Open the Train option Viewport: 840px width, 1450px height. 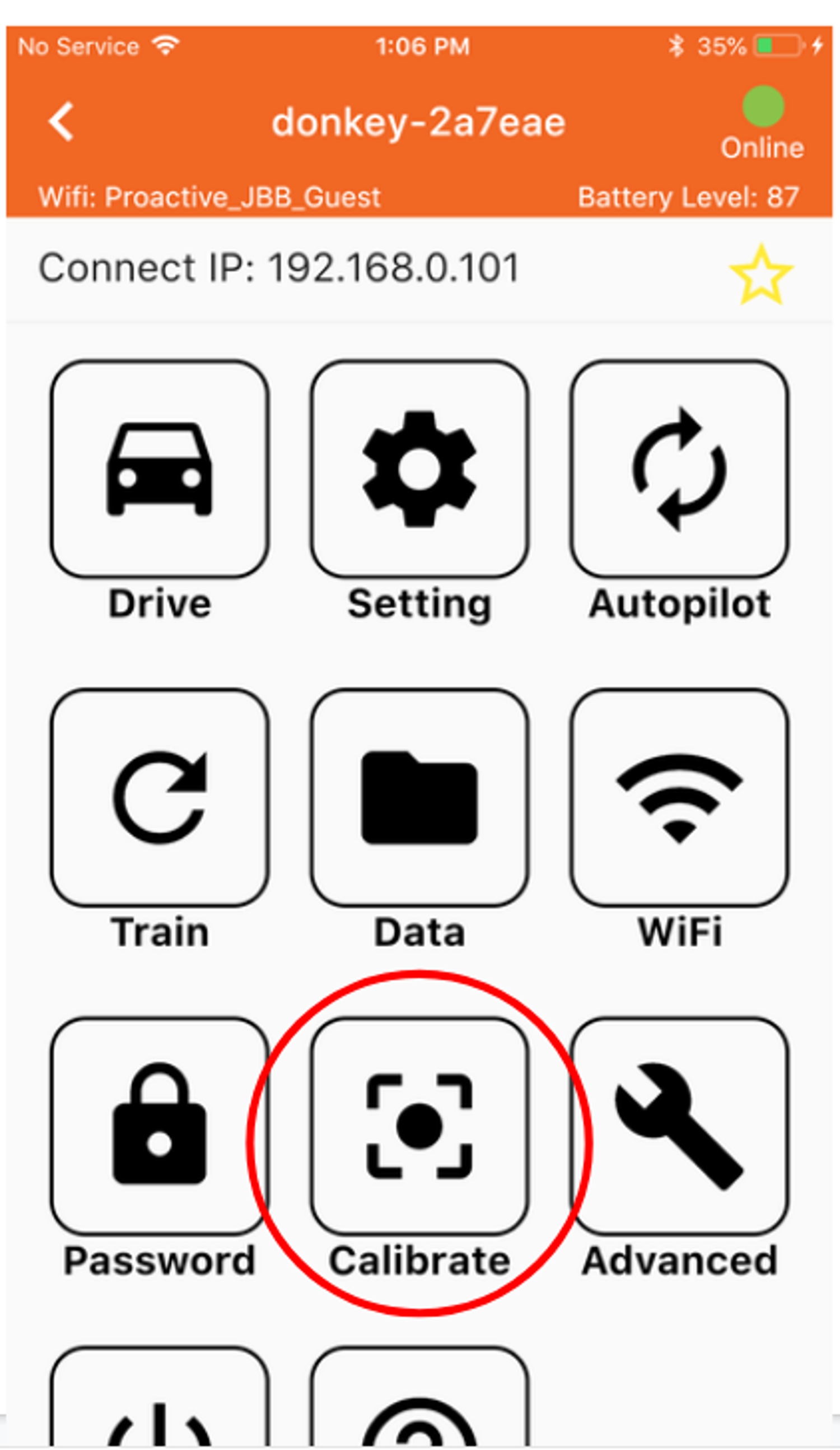click(159, 797)
